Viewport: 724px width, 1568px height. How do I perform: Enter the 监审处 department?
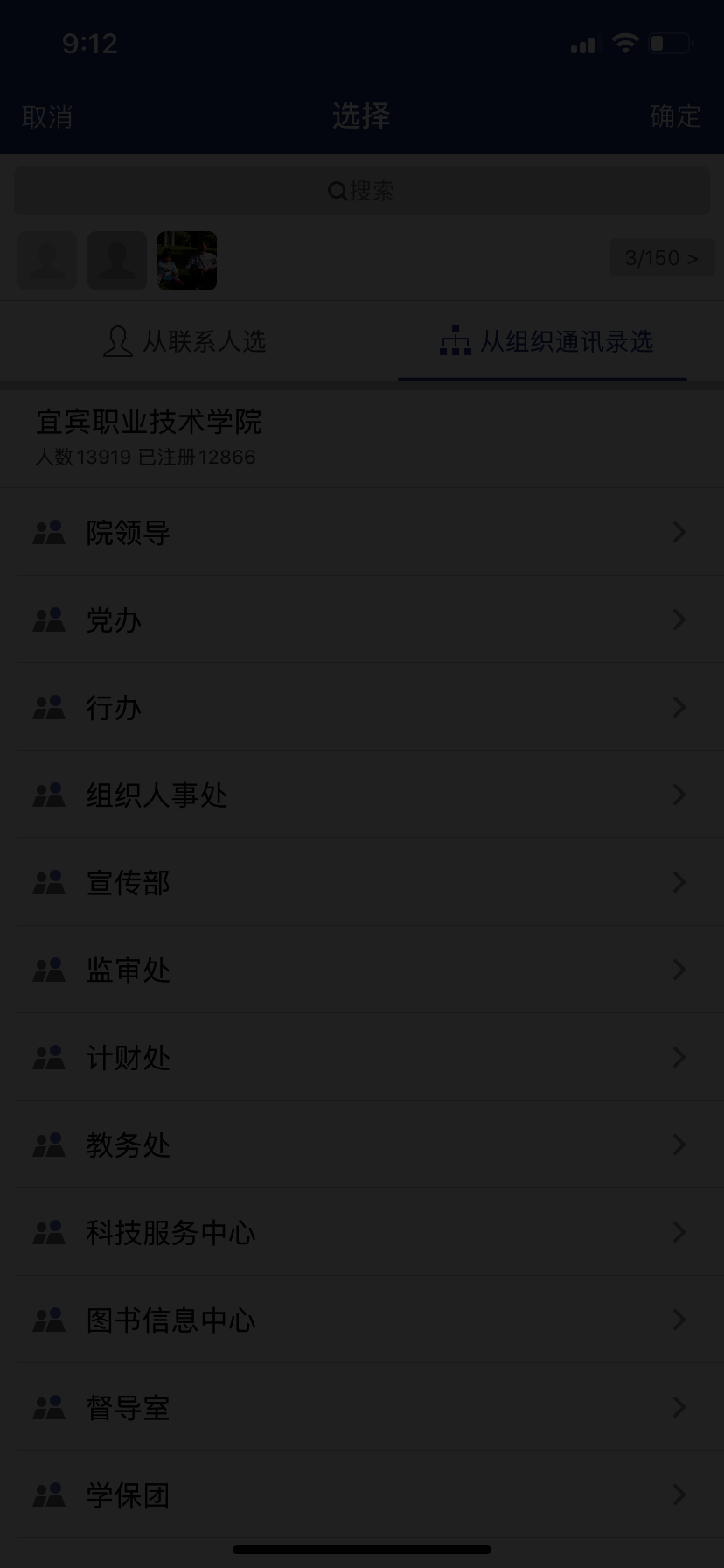tap(362, 969)
